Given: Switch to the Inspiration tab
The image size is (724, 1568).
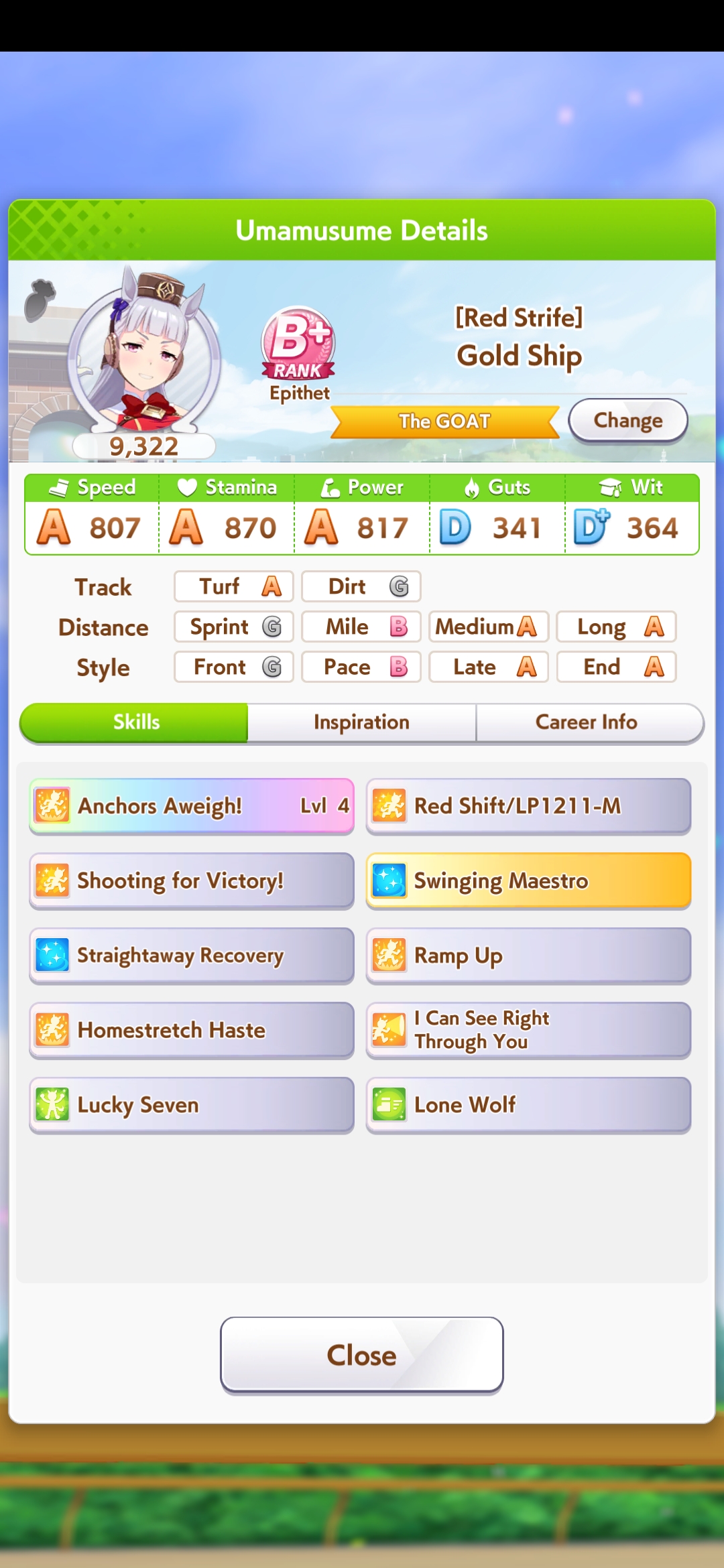Looking at the screenshot, I should [362, 722].
